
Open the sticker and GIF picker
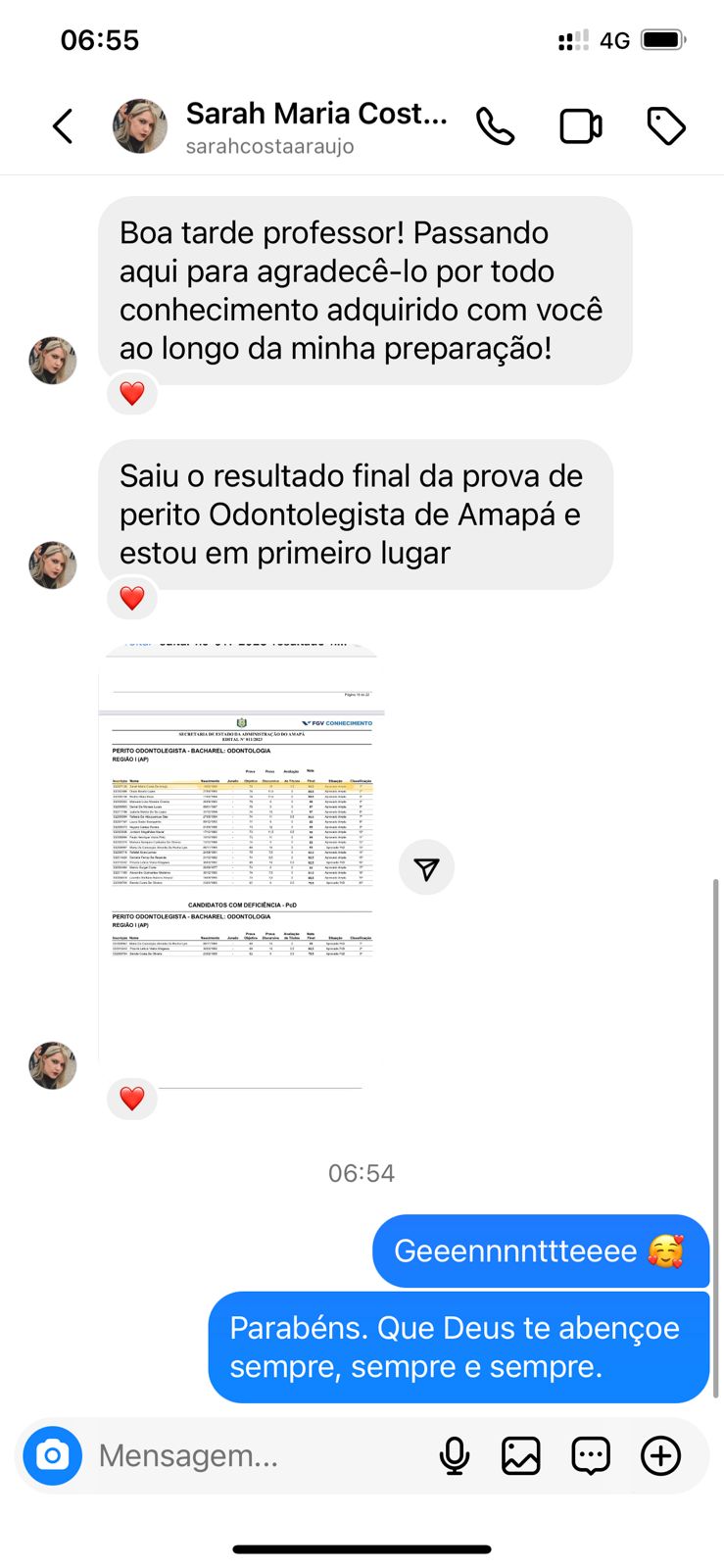(591, 1455)
